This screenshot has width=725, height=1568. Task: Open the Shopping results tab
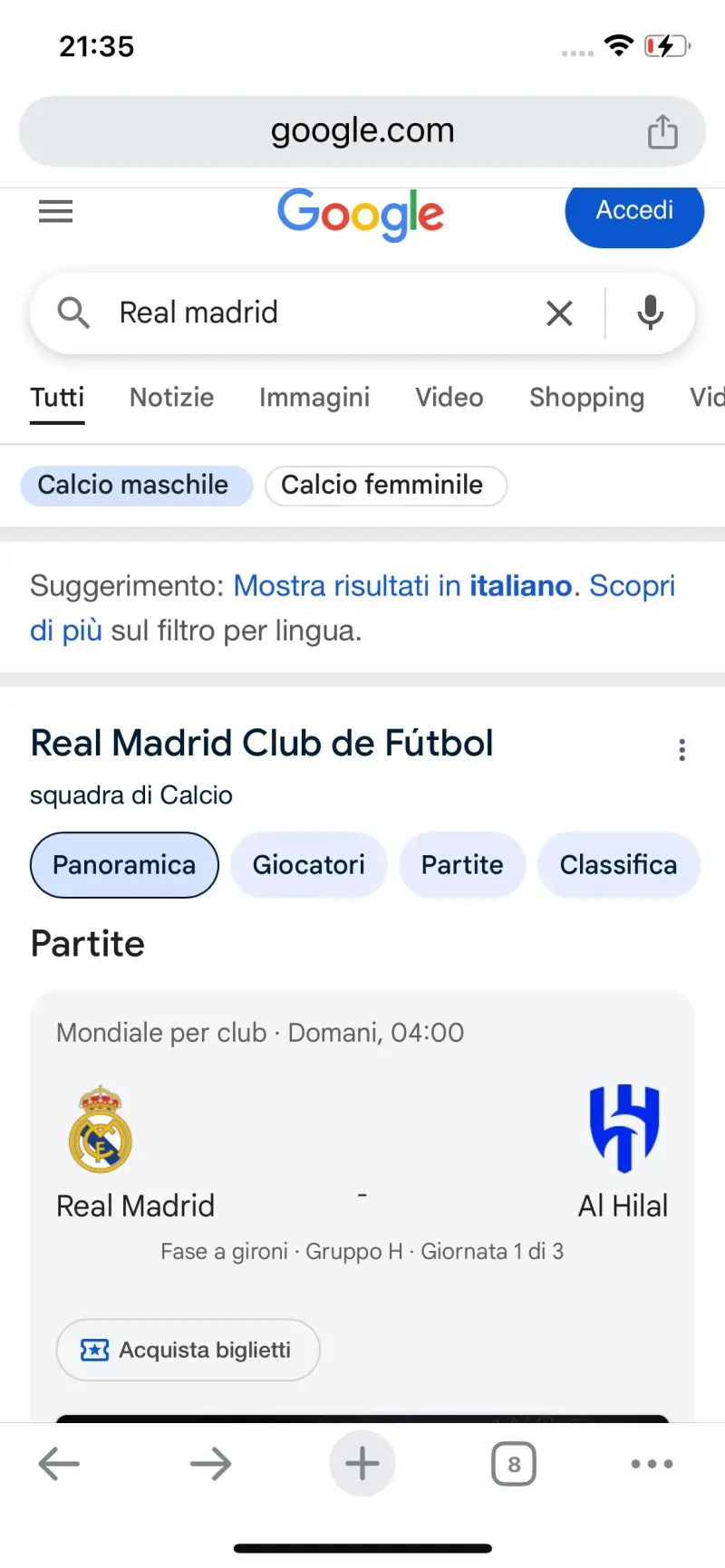pos(587,398)
